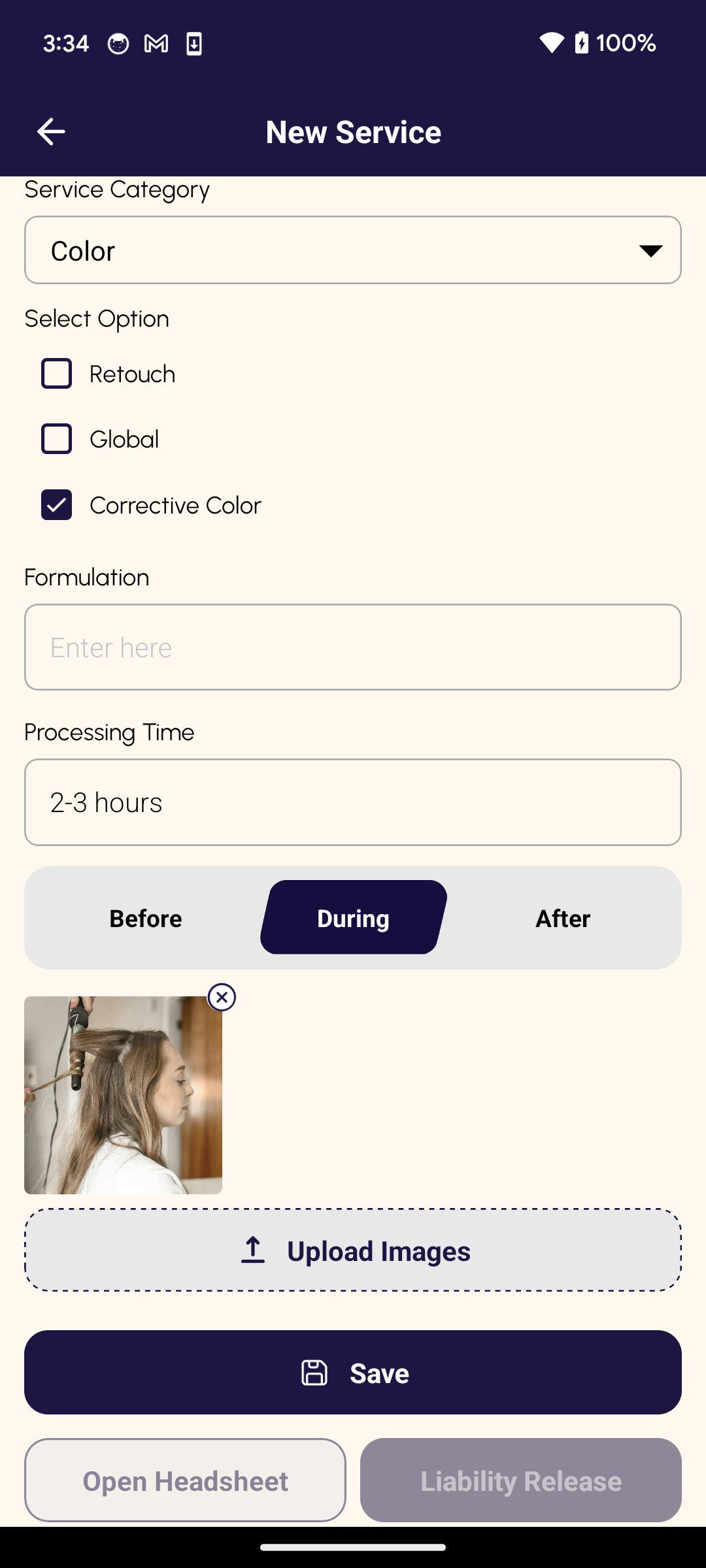The height and width of the screenshot is (1568, 706).
Task: Select the After tab
Action: point(563,917)
